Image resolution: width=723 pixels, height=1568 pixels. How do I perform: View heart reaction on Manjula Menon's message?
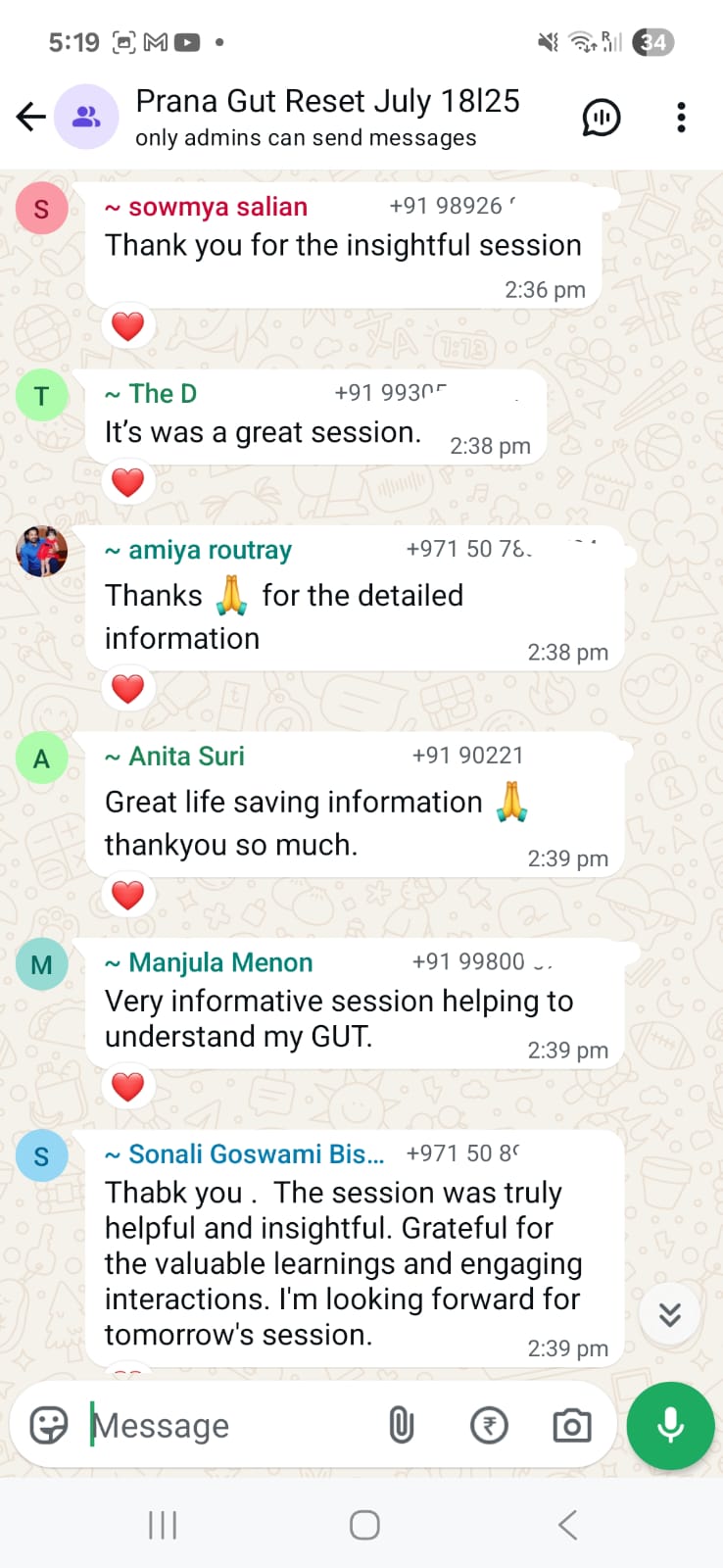(x=128, y=1087)
